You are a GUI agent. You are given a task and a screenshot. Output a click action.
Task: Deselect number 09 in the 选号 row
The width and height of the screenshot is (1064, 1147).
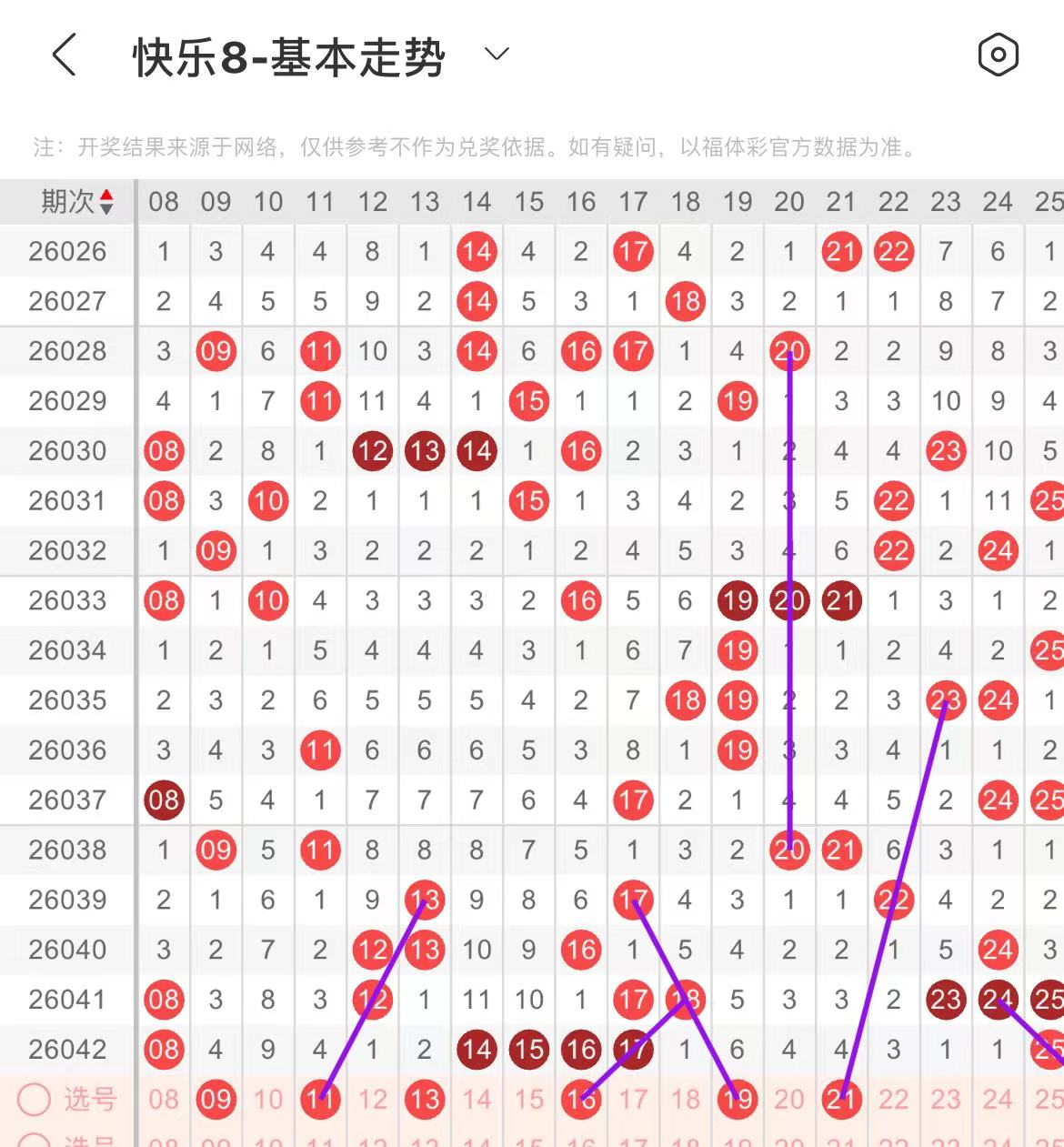[x=216, y=1100]
